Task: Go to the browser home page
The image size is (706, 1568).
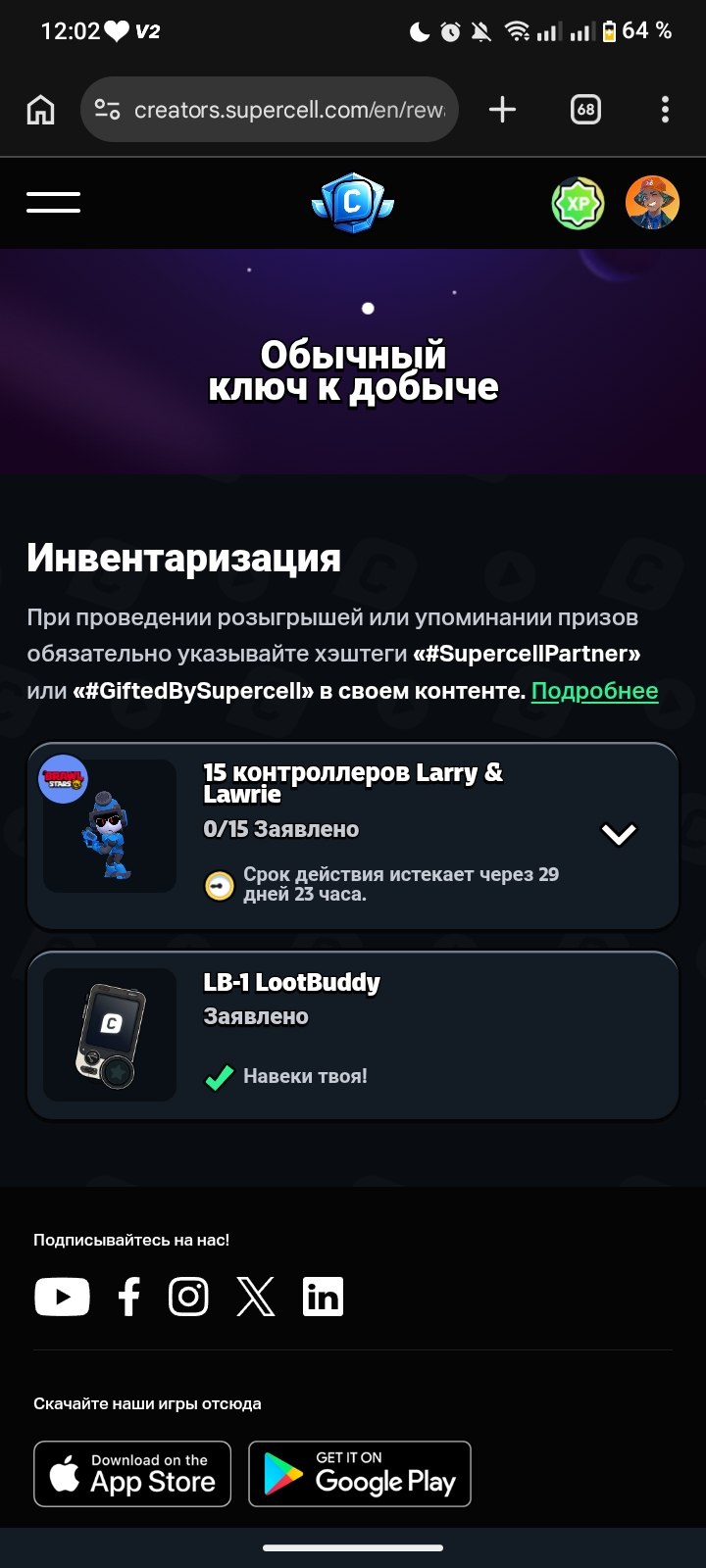Action: (x=40, y=110)
